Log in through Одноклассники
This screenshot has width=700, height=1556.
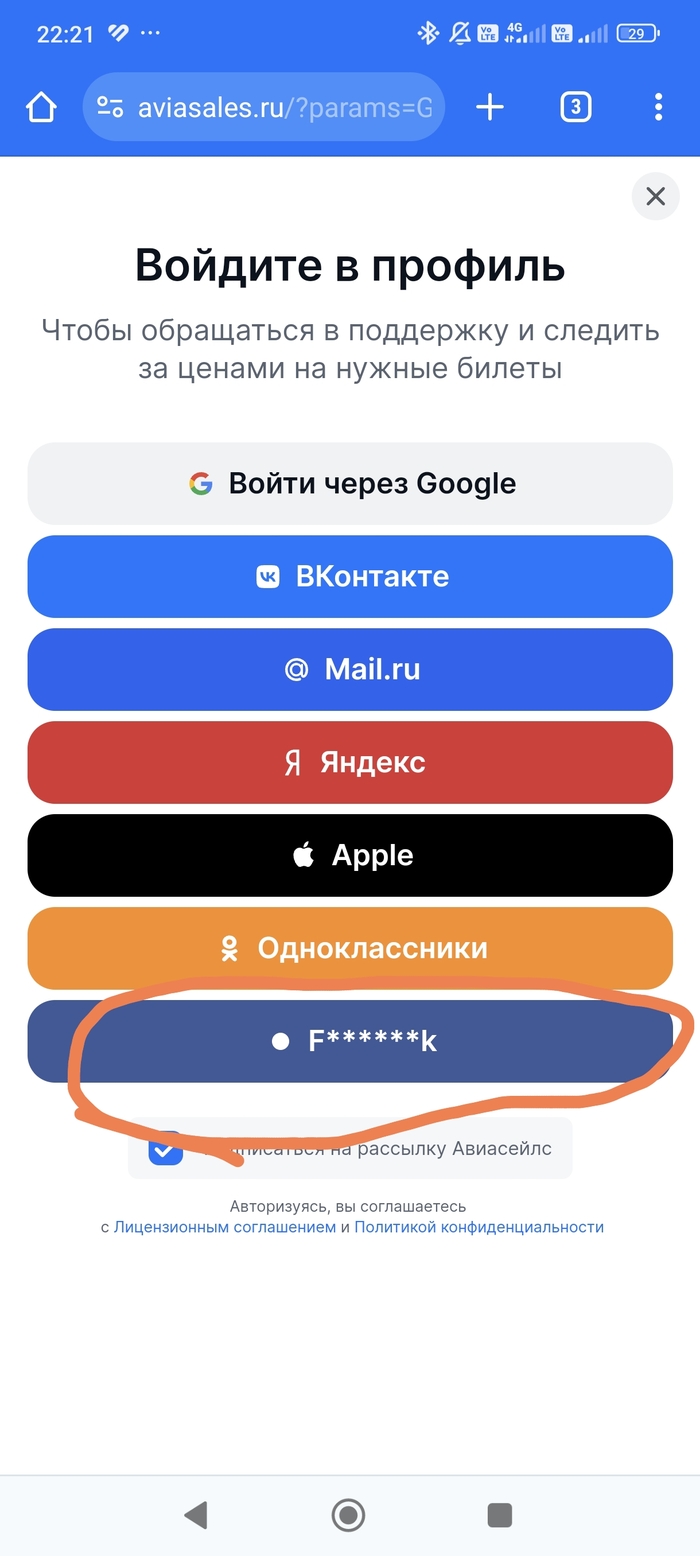[350, 948]
